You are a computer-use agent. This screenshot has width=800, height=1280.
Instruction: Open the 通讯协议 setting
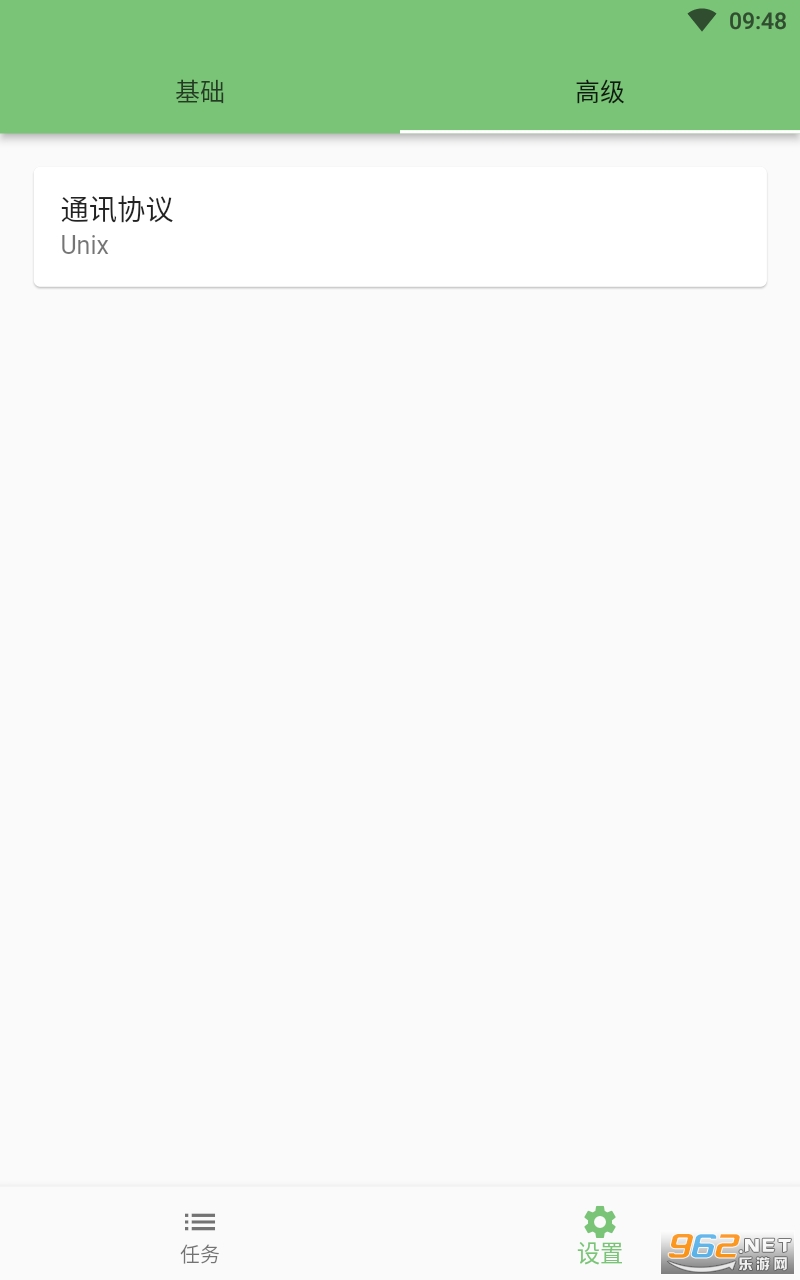point(400,227)
